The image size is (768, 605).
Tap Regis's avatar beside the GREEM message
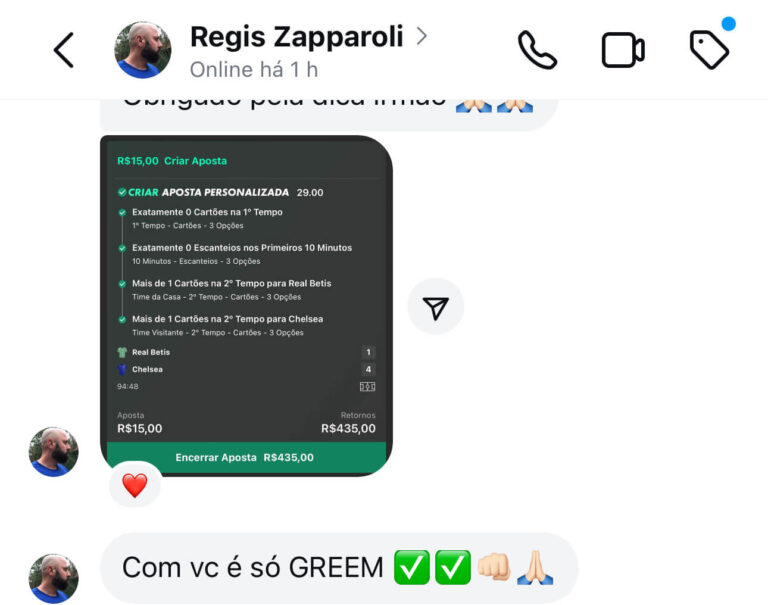click(54, 578)
